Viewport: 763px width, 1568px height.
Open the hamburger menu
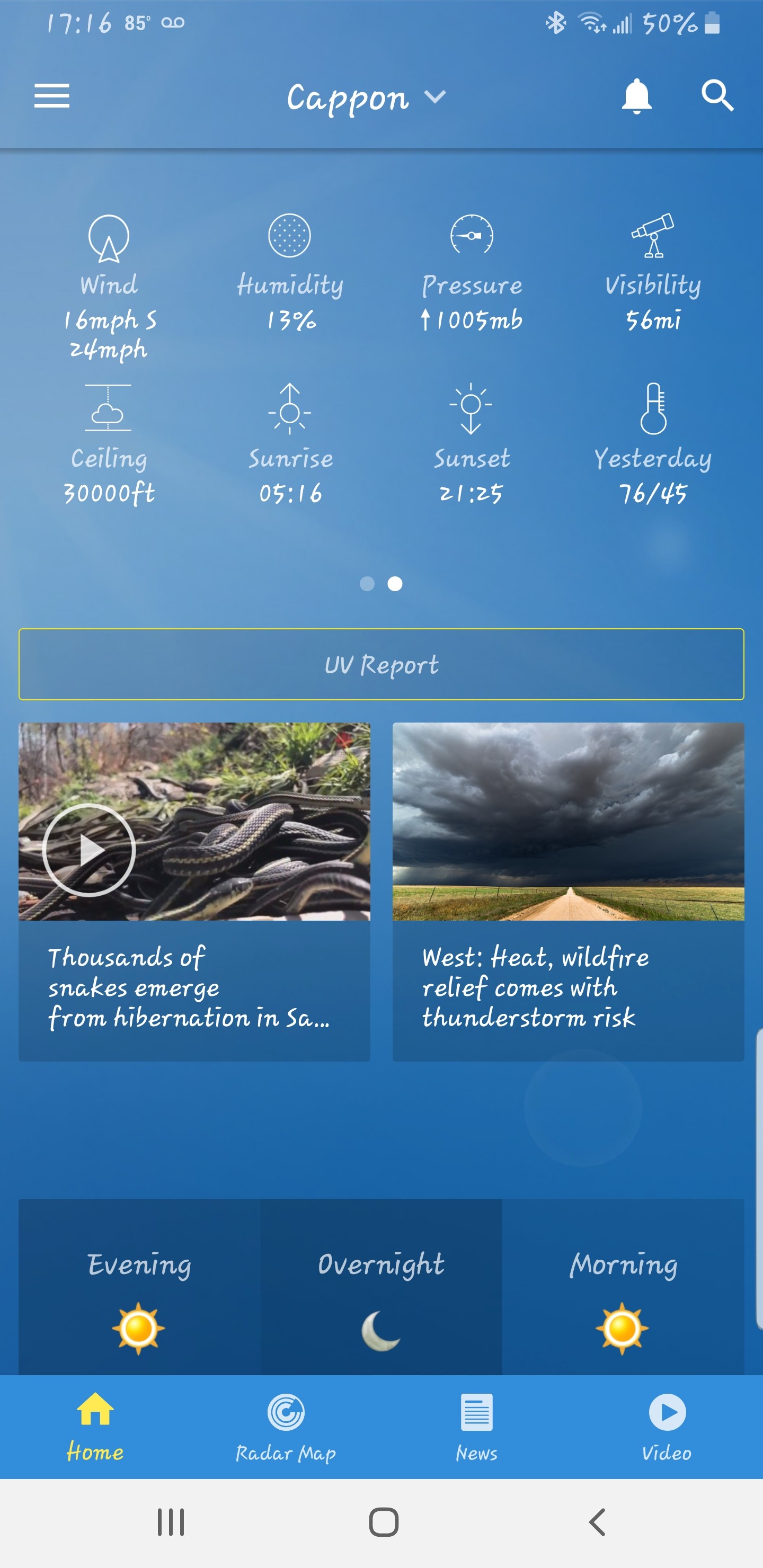pyautogui.click(x=52, y=96)
